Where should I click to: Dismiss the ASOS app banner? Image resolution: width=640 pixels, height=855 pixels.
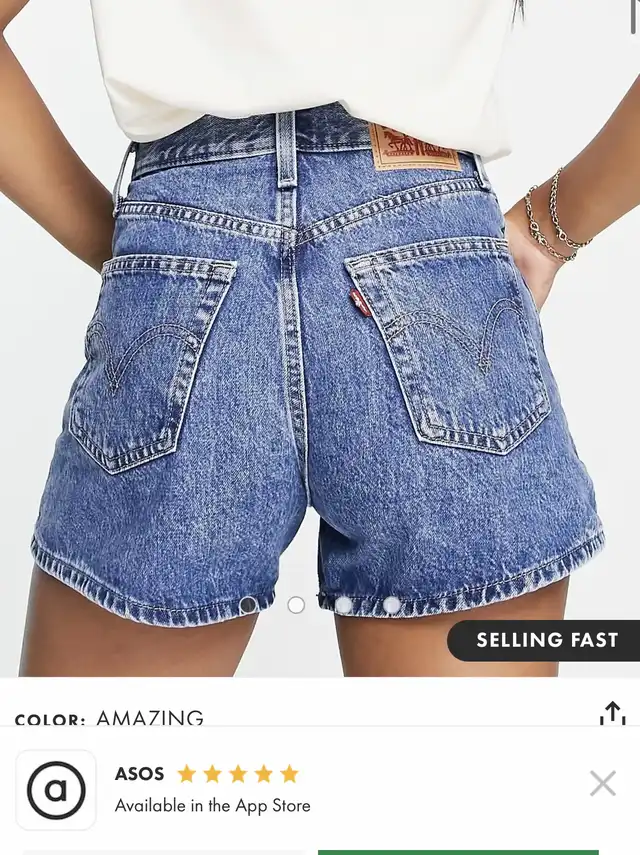point(602,783)
